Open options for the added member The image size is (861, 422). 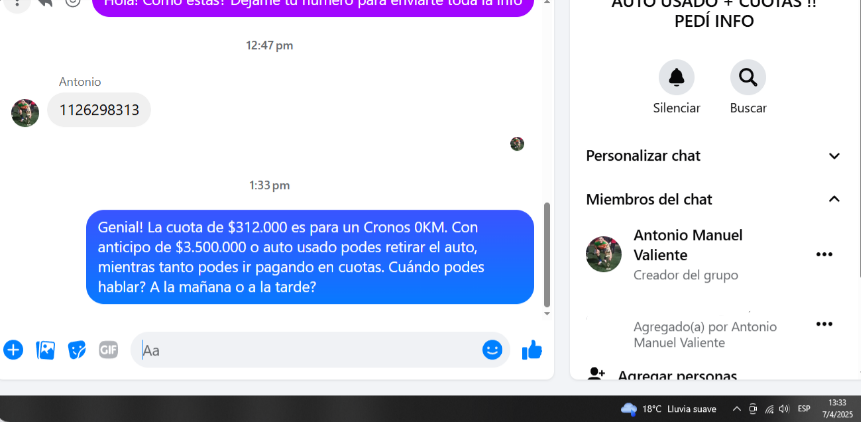point(824,324)
